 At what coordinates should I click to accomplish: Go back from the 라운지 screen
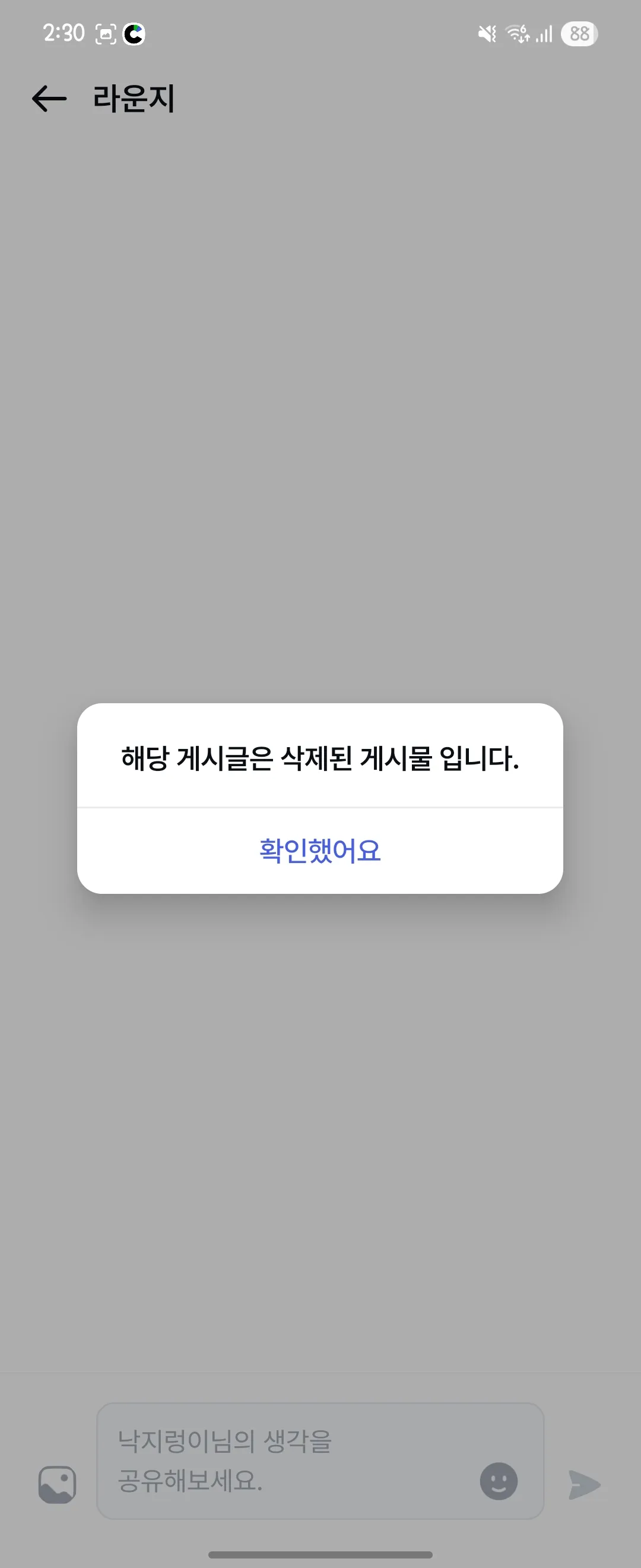(x=49, y=99)
